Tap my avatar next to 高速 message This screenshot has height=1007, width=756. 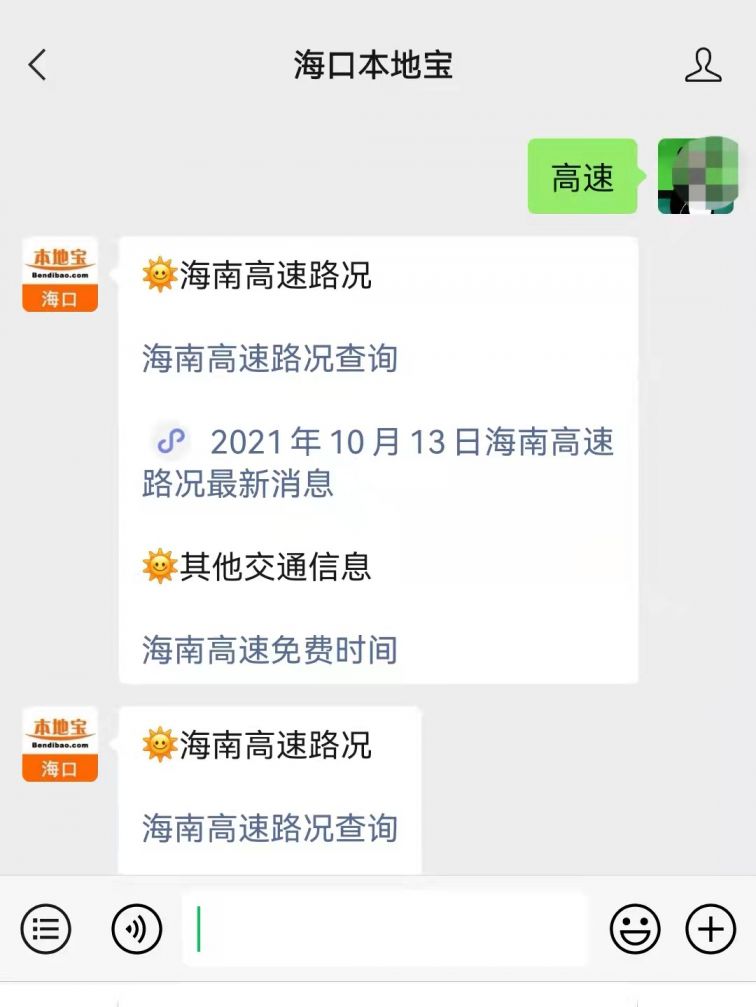697,176
